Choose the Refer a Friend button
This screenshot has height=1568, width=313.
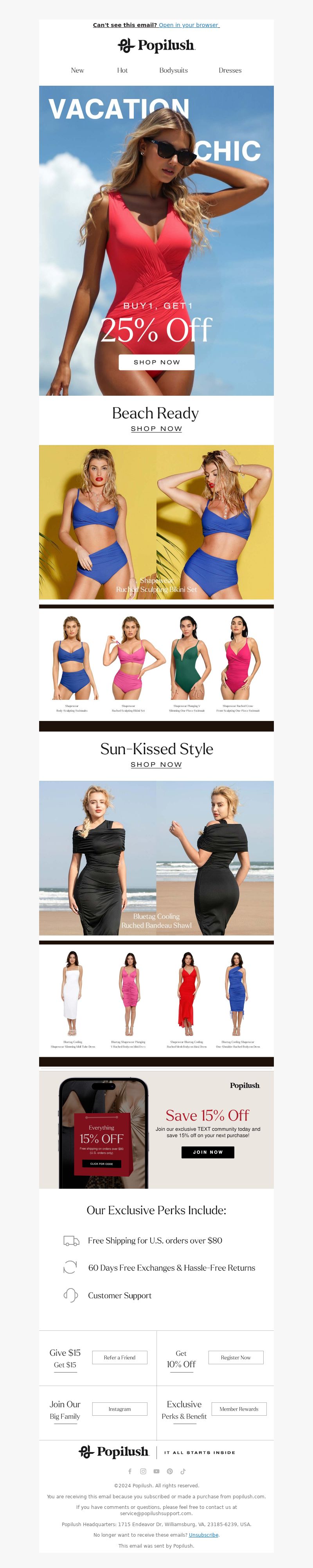119,1357
